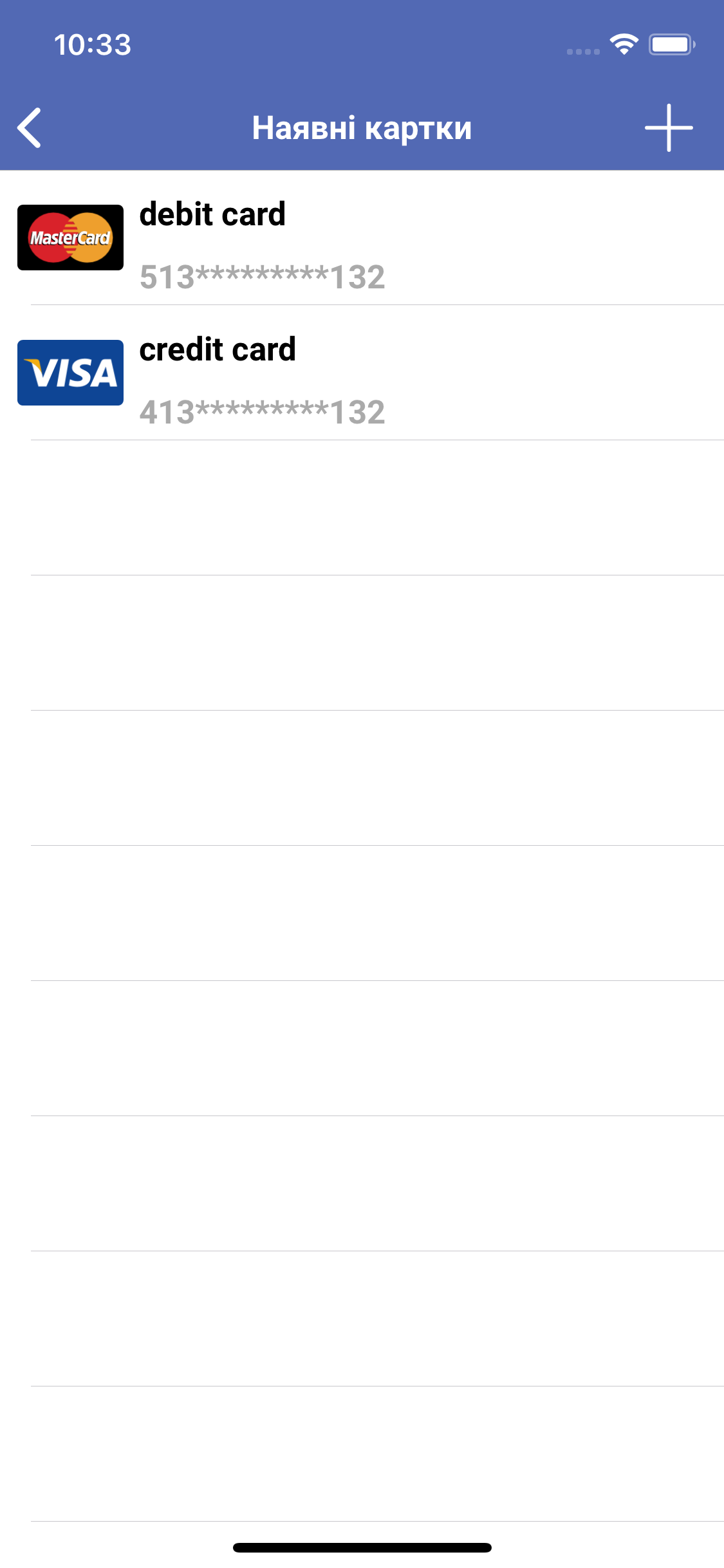Tap the back chevron arrow
This screenshot has width=724, height=1568.
(x=30, y=127)
